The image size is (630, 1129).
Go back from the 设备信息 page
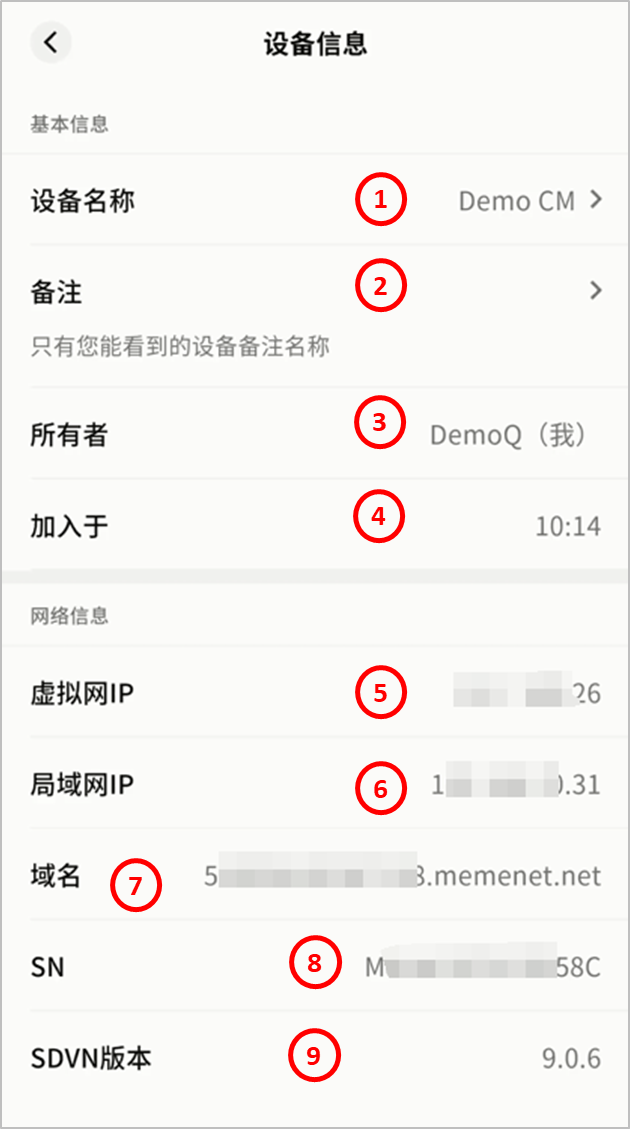pyautogui.click(x=51, y=43)
